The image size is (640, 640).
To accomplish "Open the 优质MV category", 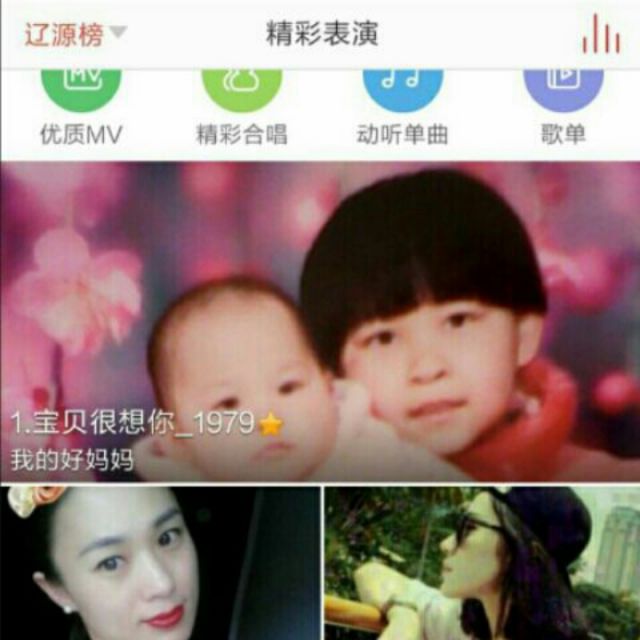I will [x=81, y=107].
